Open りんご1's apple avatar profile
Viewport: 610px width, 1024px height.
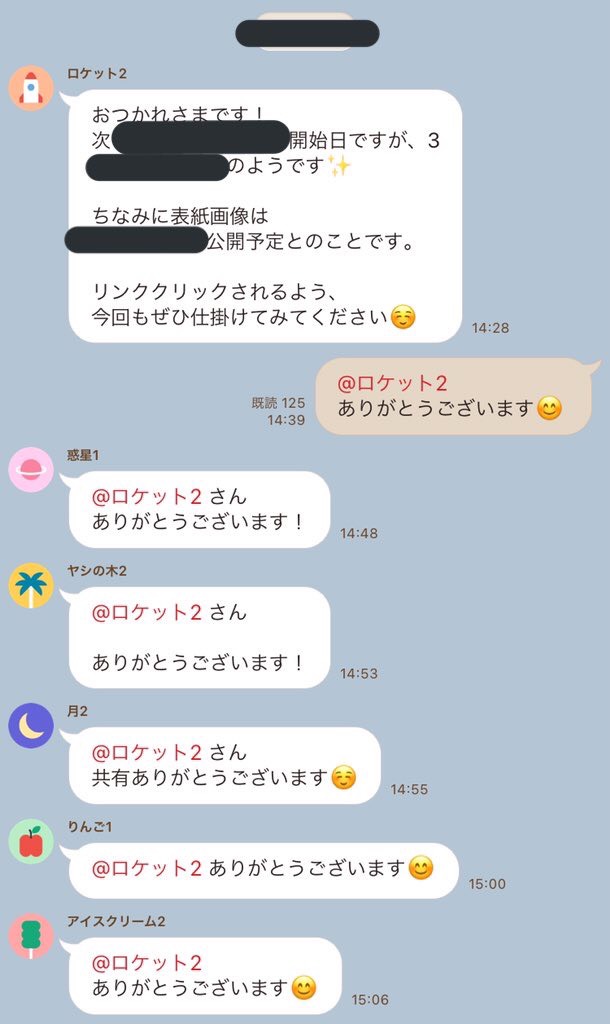pos(31,842)
